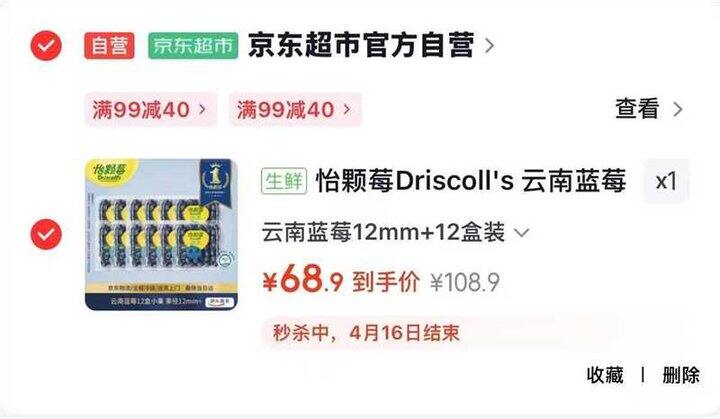Tap the first 满99减40 coupon chip
Image resolution: width=720 pixels, height=419 pixels.
(x=152, y=109)
